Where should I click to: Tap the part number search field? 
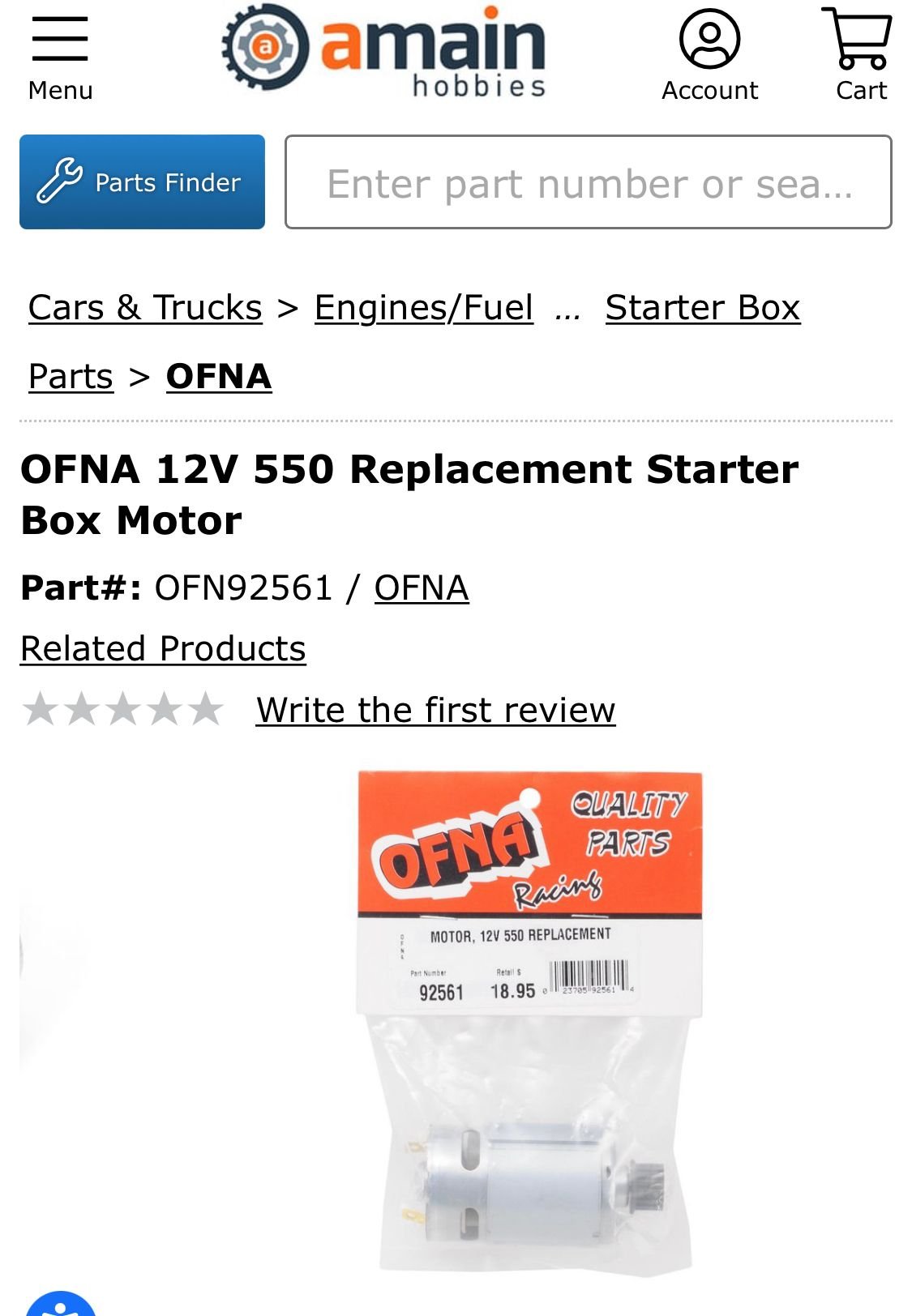tap(588, 182)
